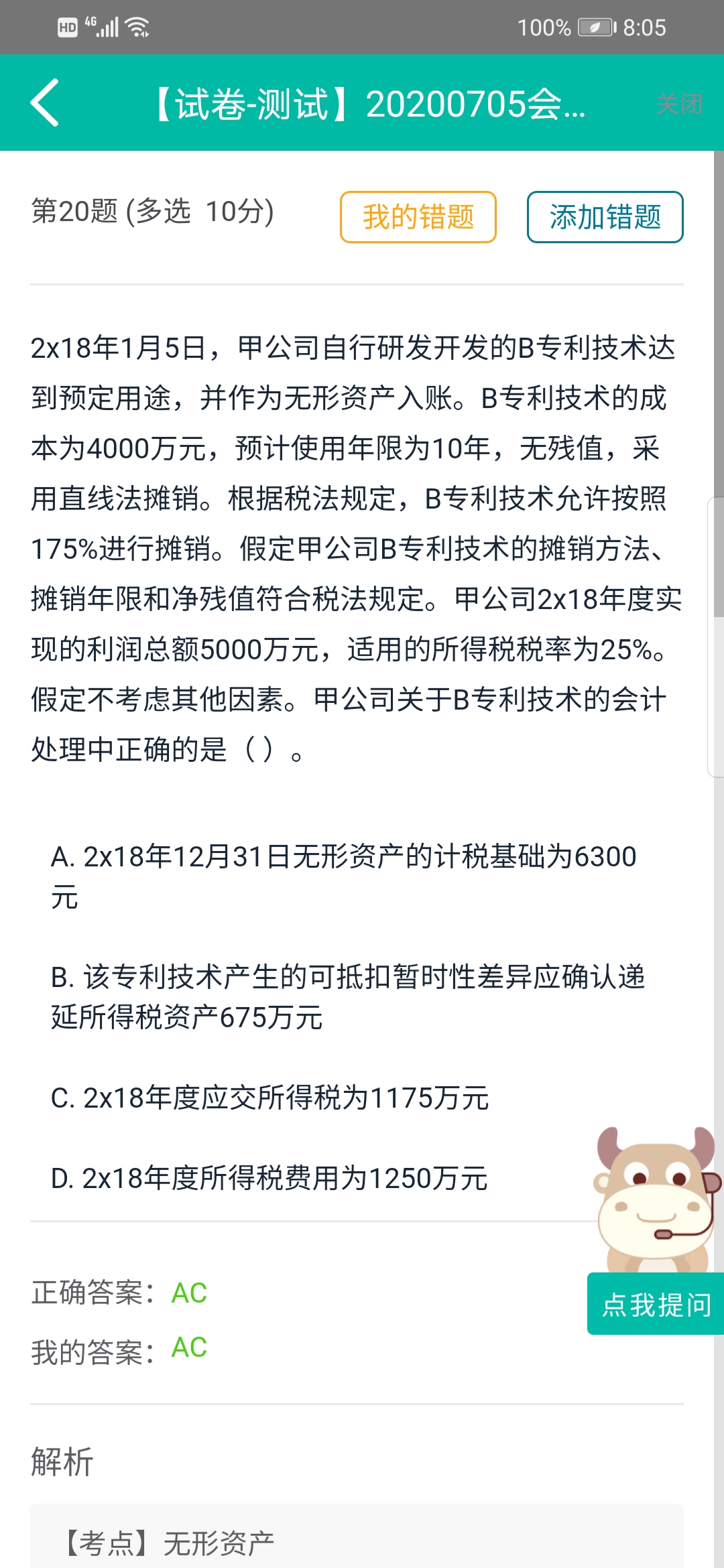Choose option B about 递延所得税资产675万元
This screenshot has height=1568, width=724.
click(347, 996)
